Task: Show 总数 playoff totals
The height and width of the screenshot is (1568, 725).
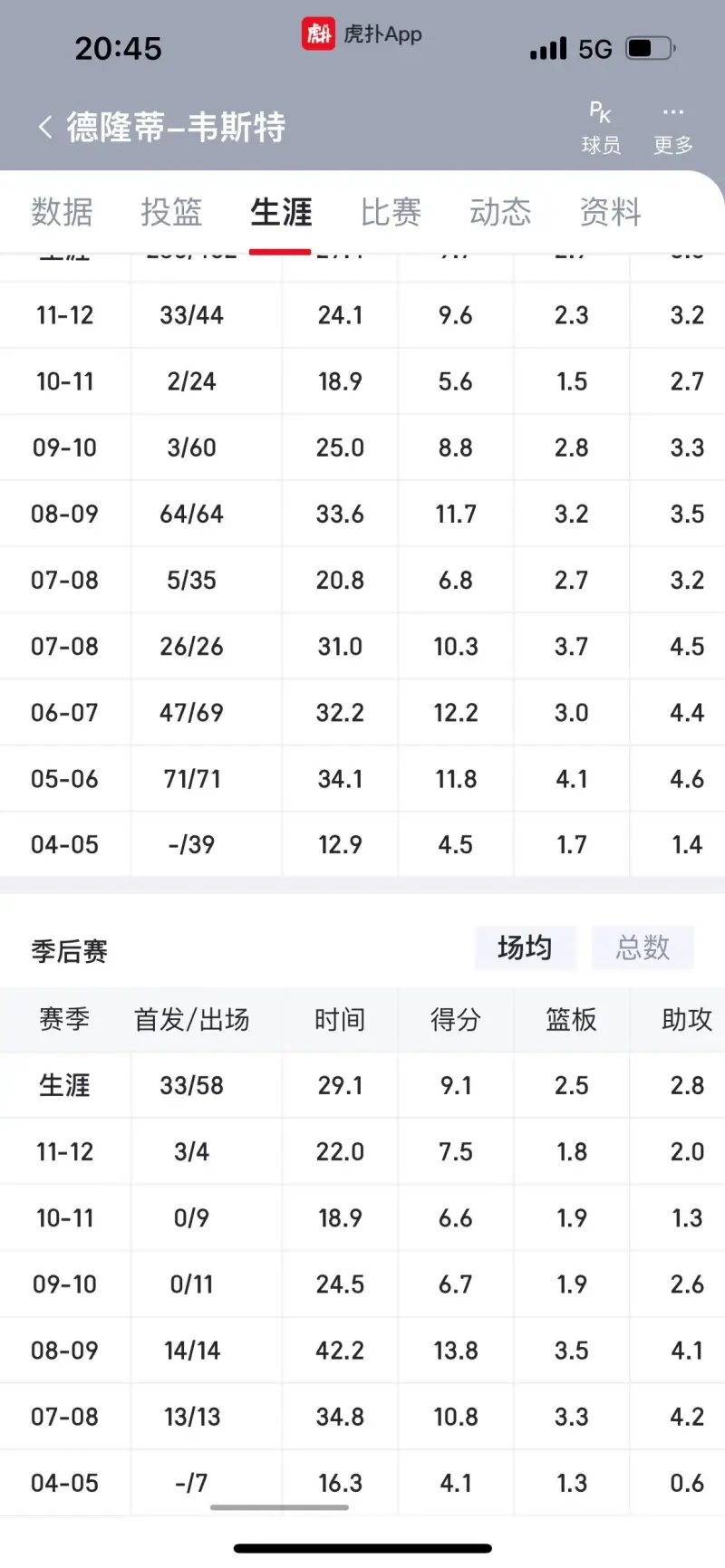Action: click(x=643, y=948)
